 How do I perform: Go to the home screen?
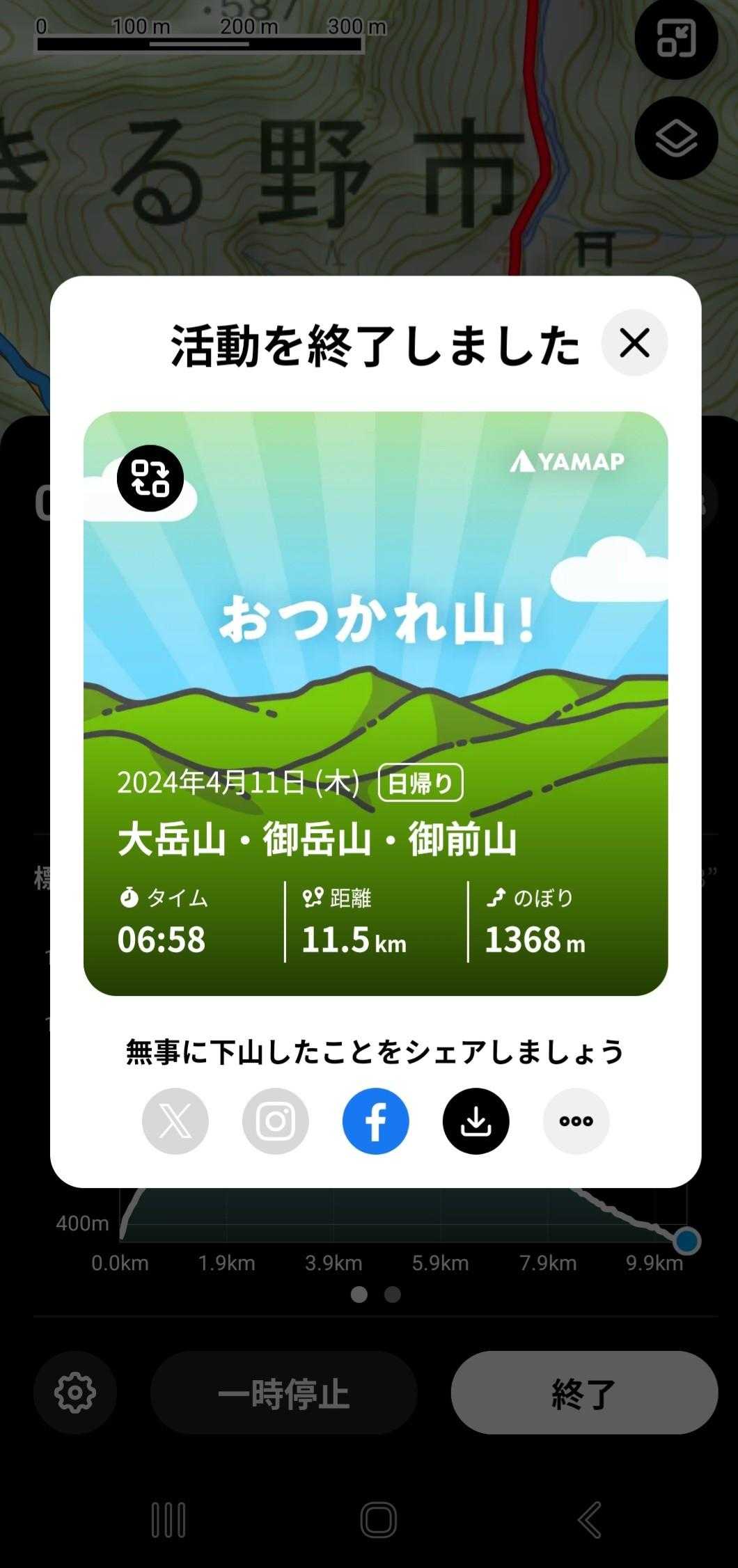coord(378,1519)
